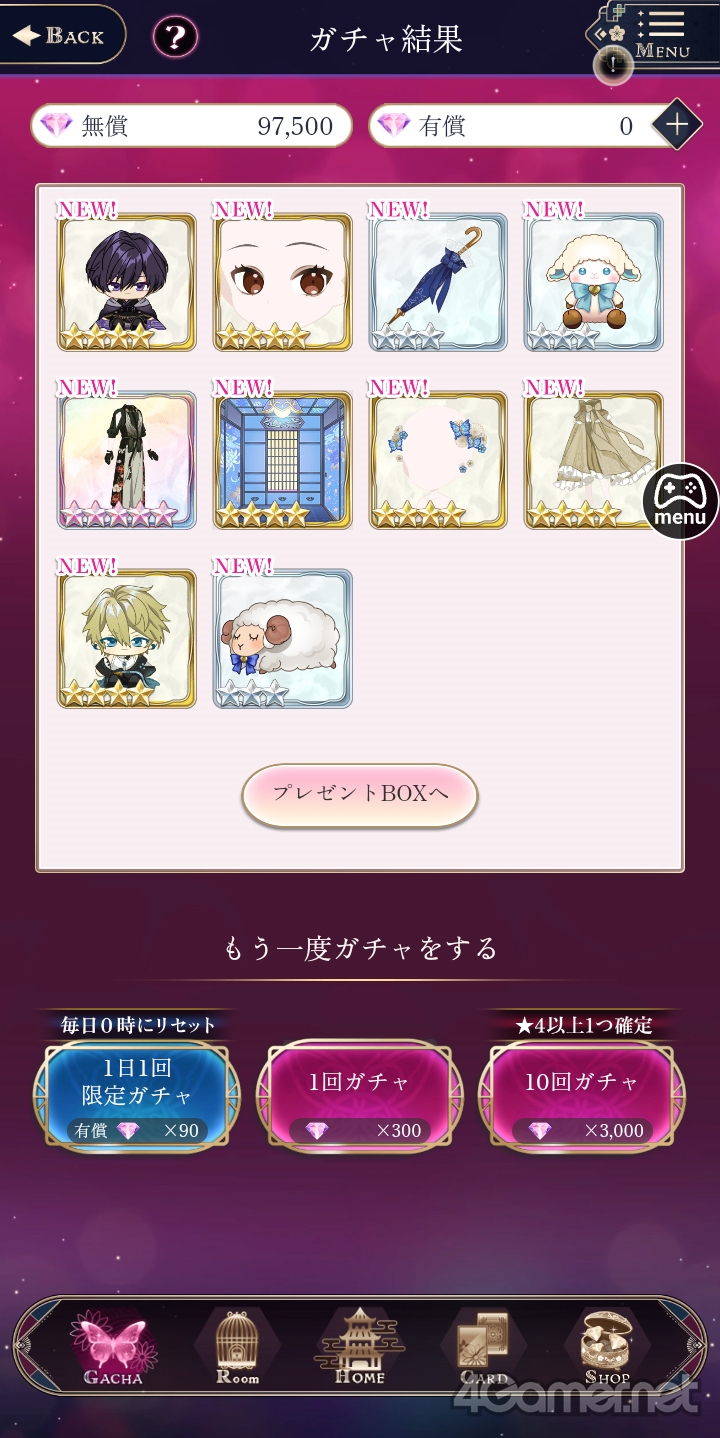Screen dimensions: 720x1438
Task: Open the floating gamepad menu button
Action: click(681, 502)
